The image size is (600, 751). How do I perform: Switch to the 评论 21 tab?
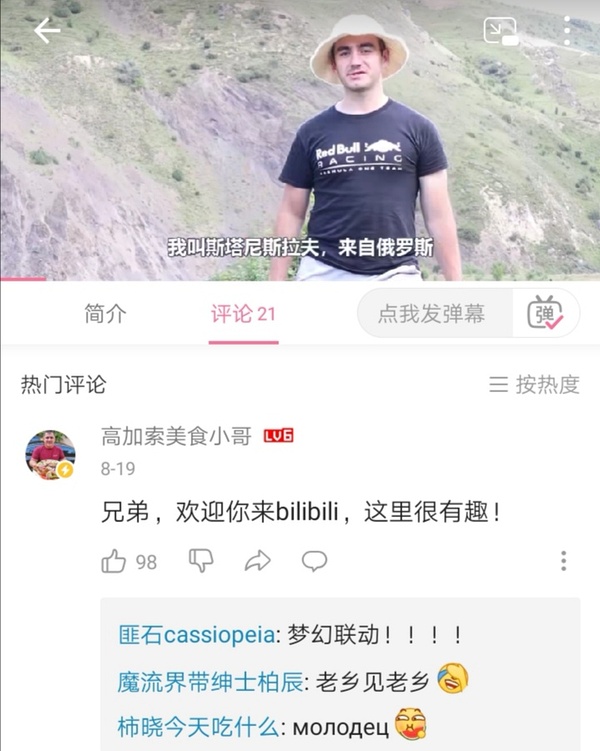point(243,314)
